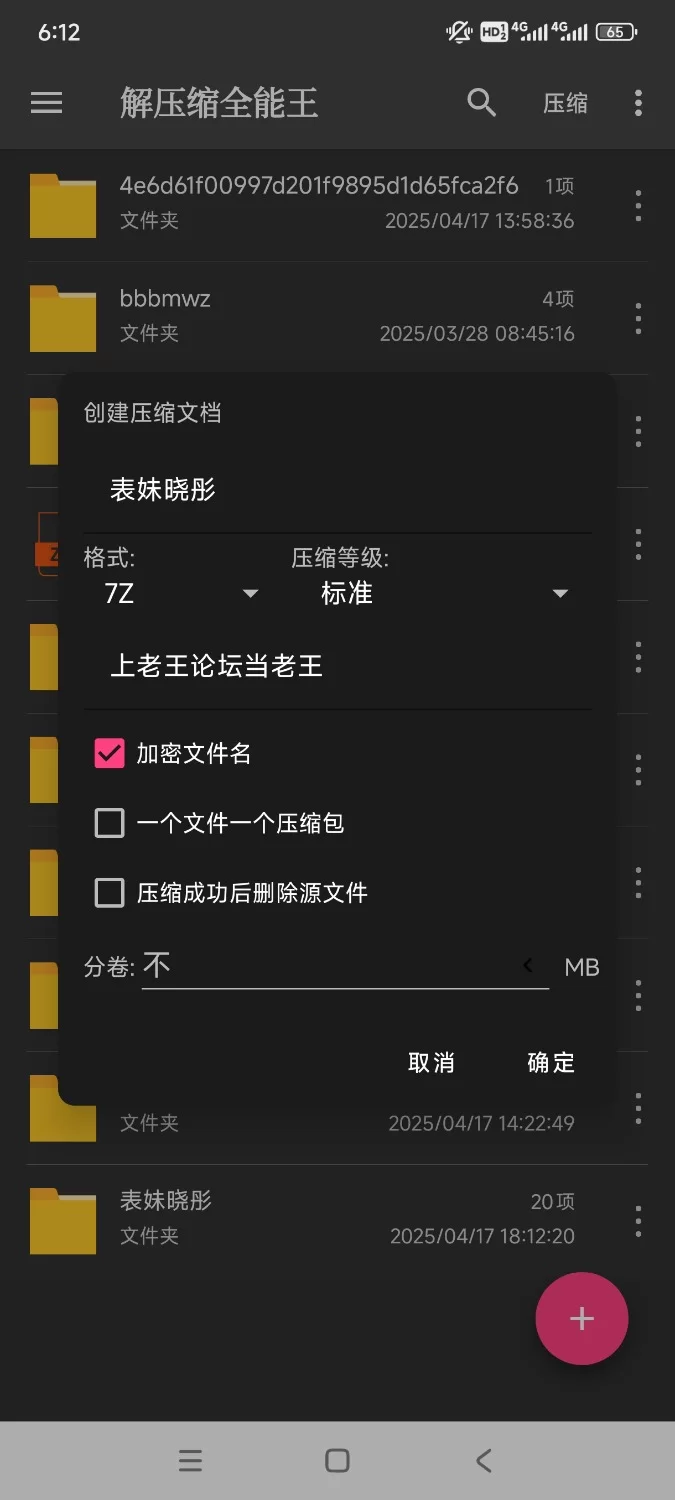675x1500 pixels.
Task: Uncheck the 加密文件名 checkbox
Action: [x=109, y=754]
